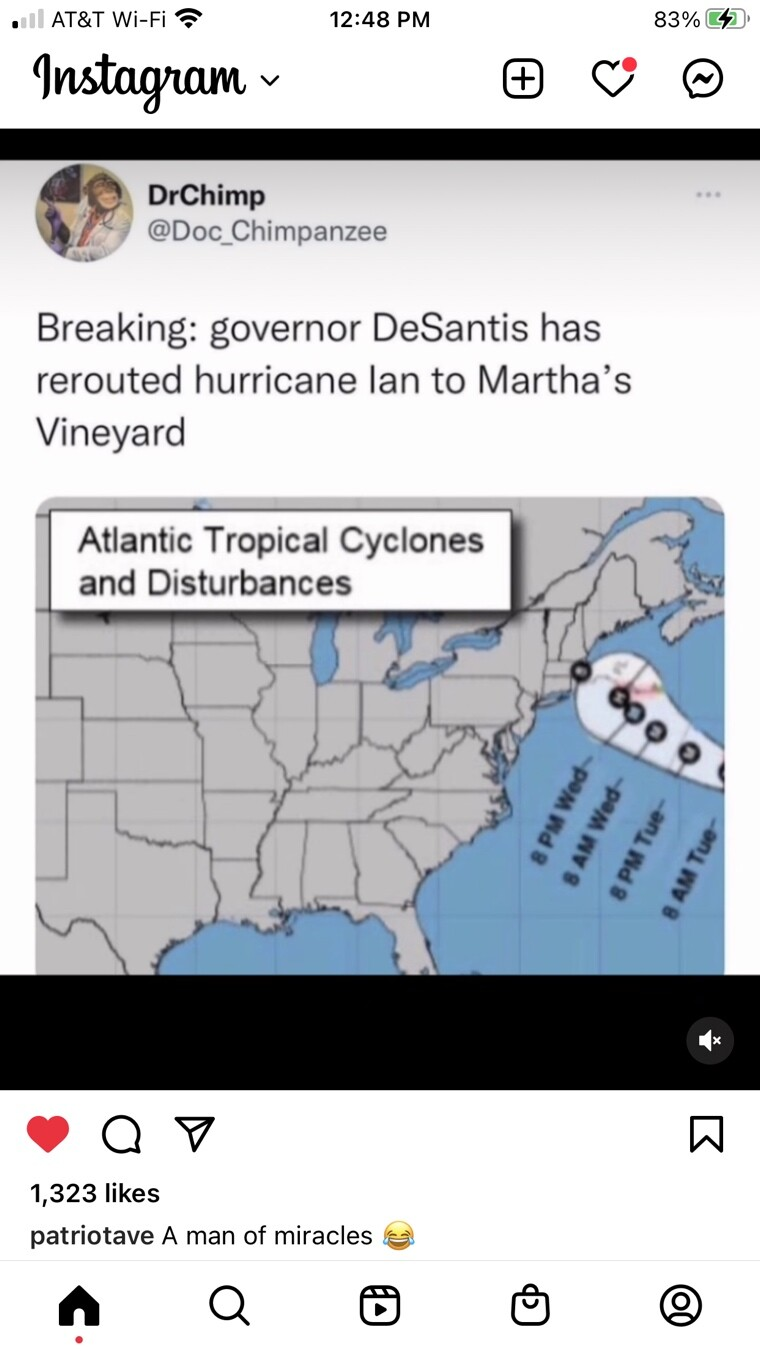The image size is (760, 1351).
Task: Switch to the Reels tab
Action: (380, 1305)
